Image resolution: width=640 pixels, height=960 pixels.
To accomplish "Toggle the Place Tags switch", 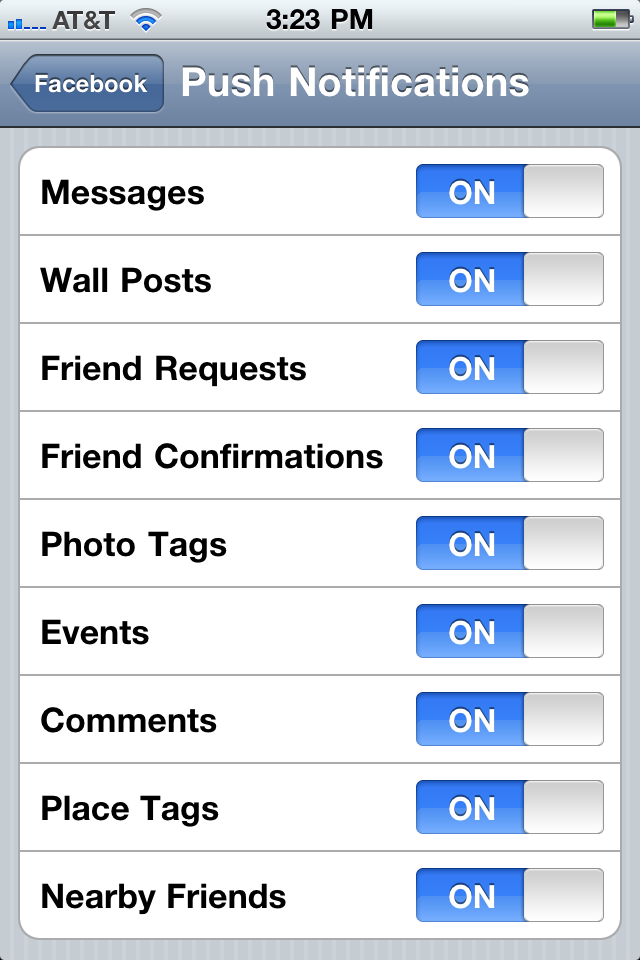I will [x=510, y=808].
